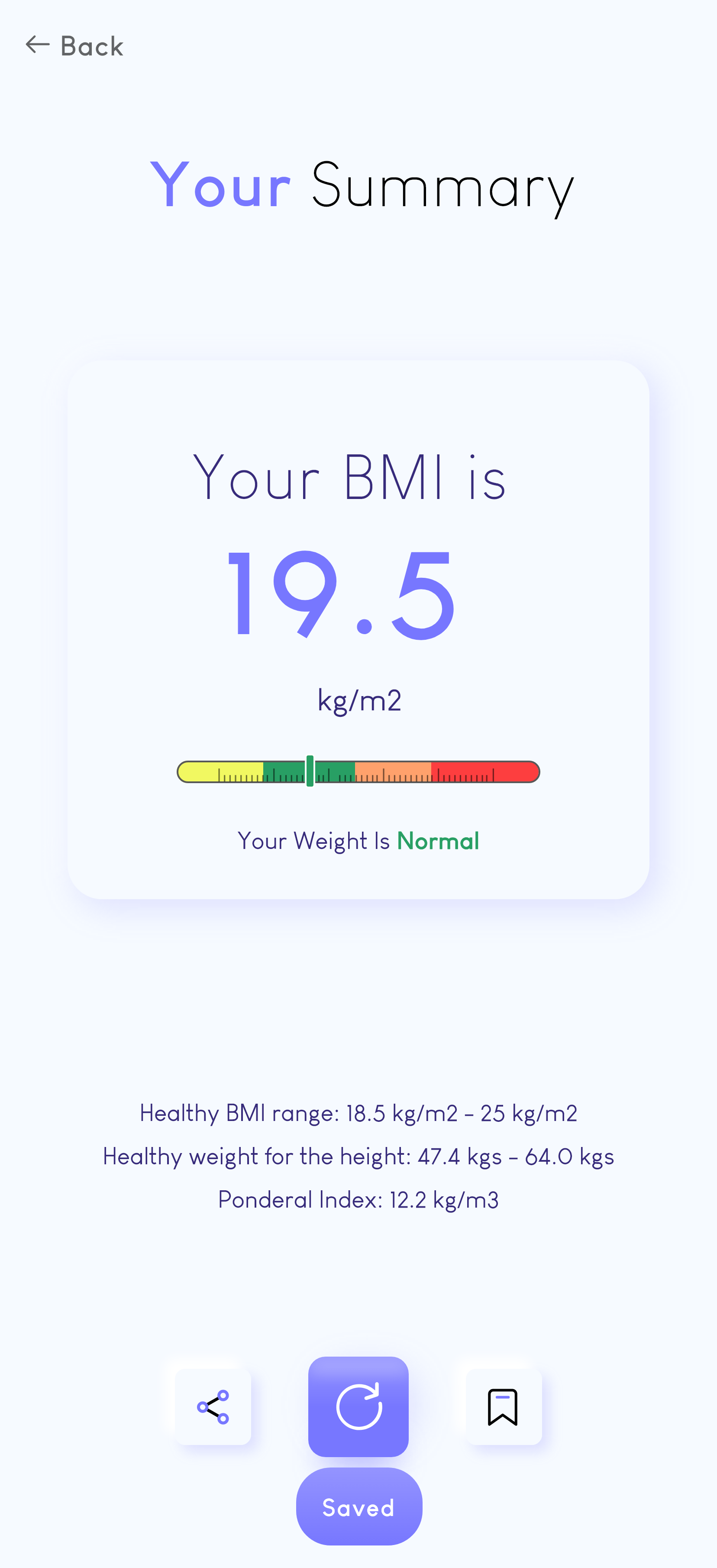
Task: Recalculate BMI with the refresh button
Action: point(358,1406)
